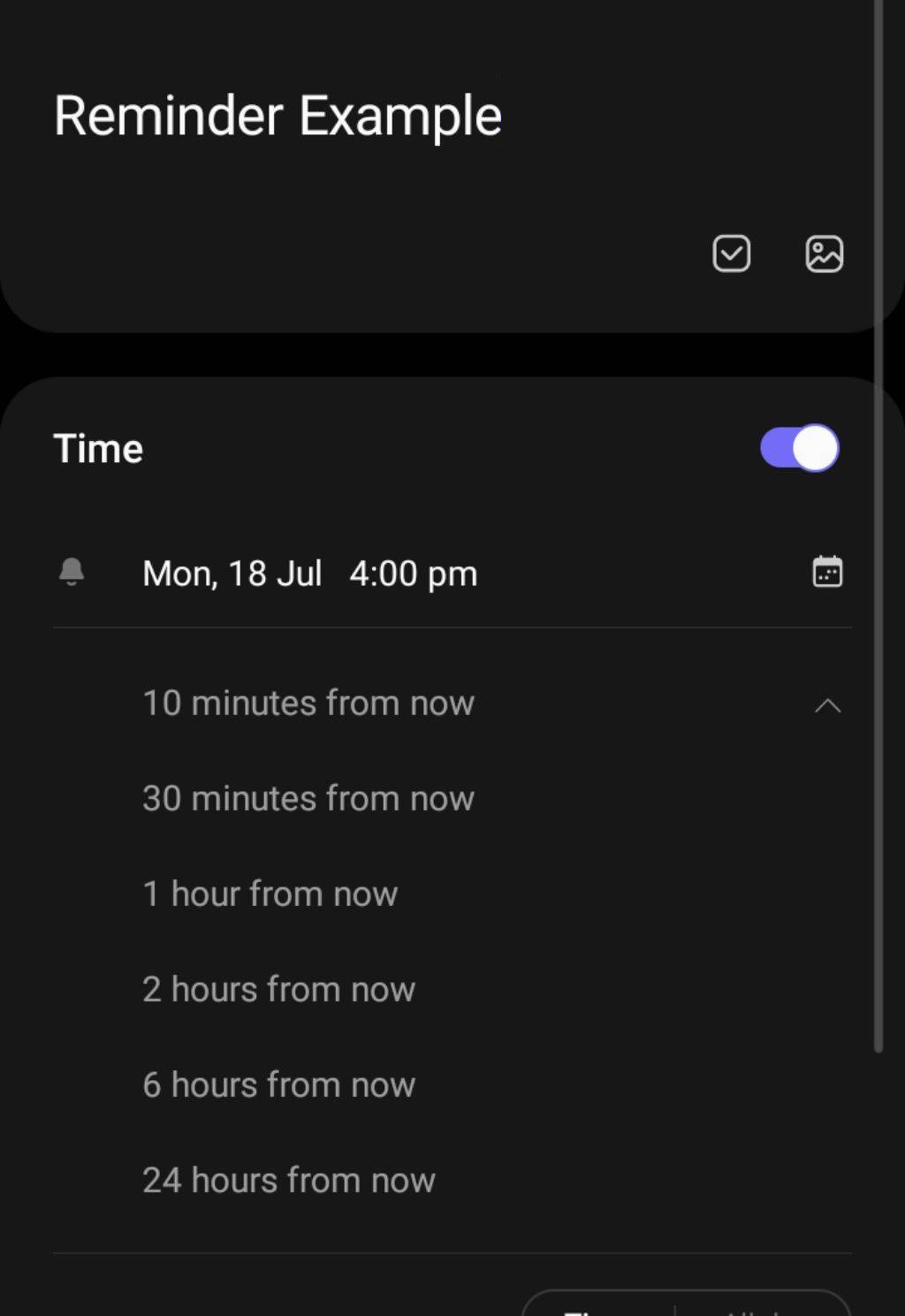Open the date selector showing Mon, 18 Jul
Screen dimensions: 905x1316
[232, 573]
